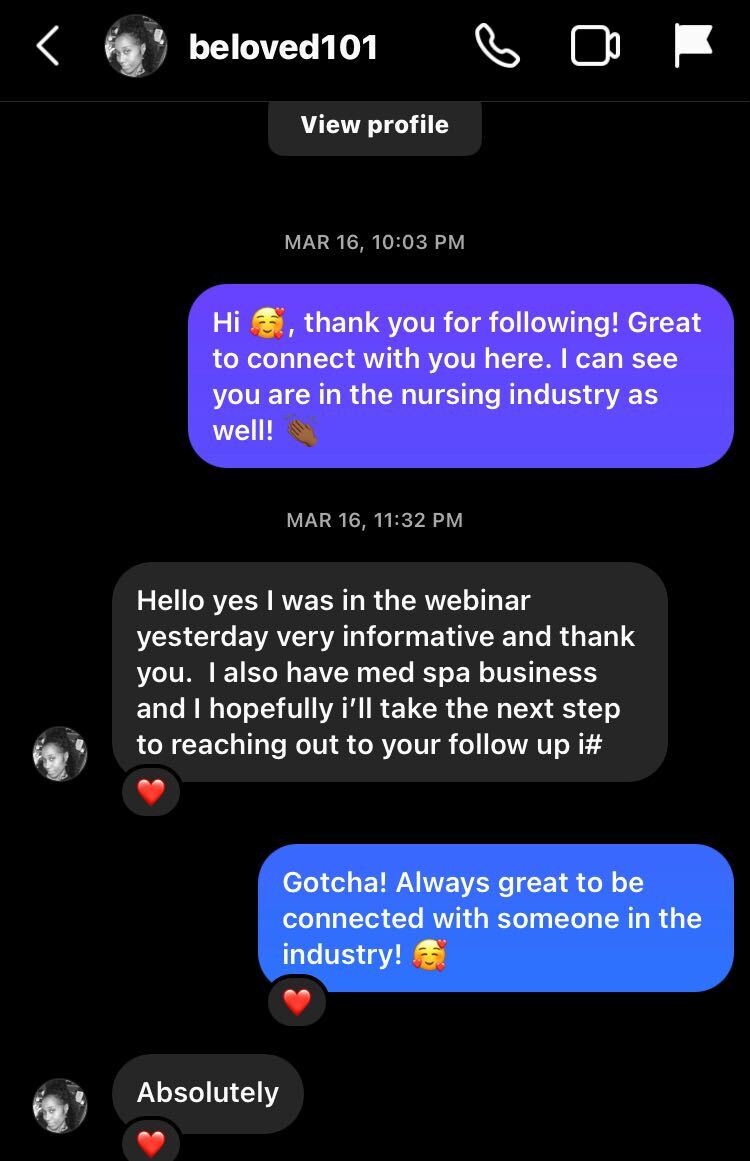Start a video call with beloved101
Screen dimensions: 750x1161
click(595, 46)
